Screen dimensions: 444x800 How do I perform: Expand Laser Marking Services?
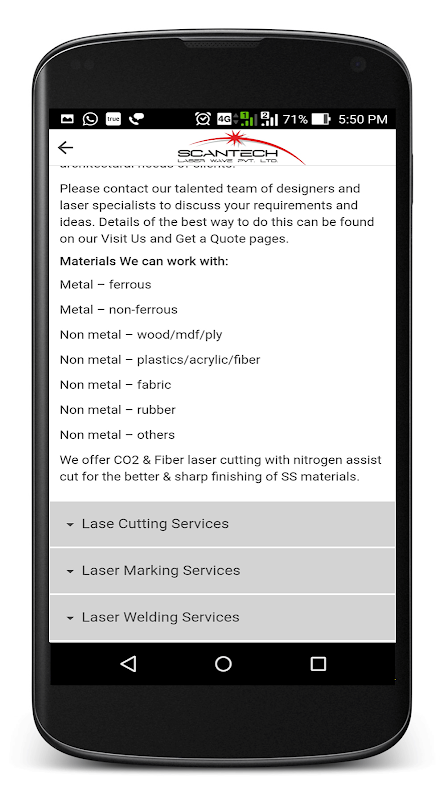[223, 571]
